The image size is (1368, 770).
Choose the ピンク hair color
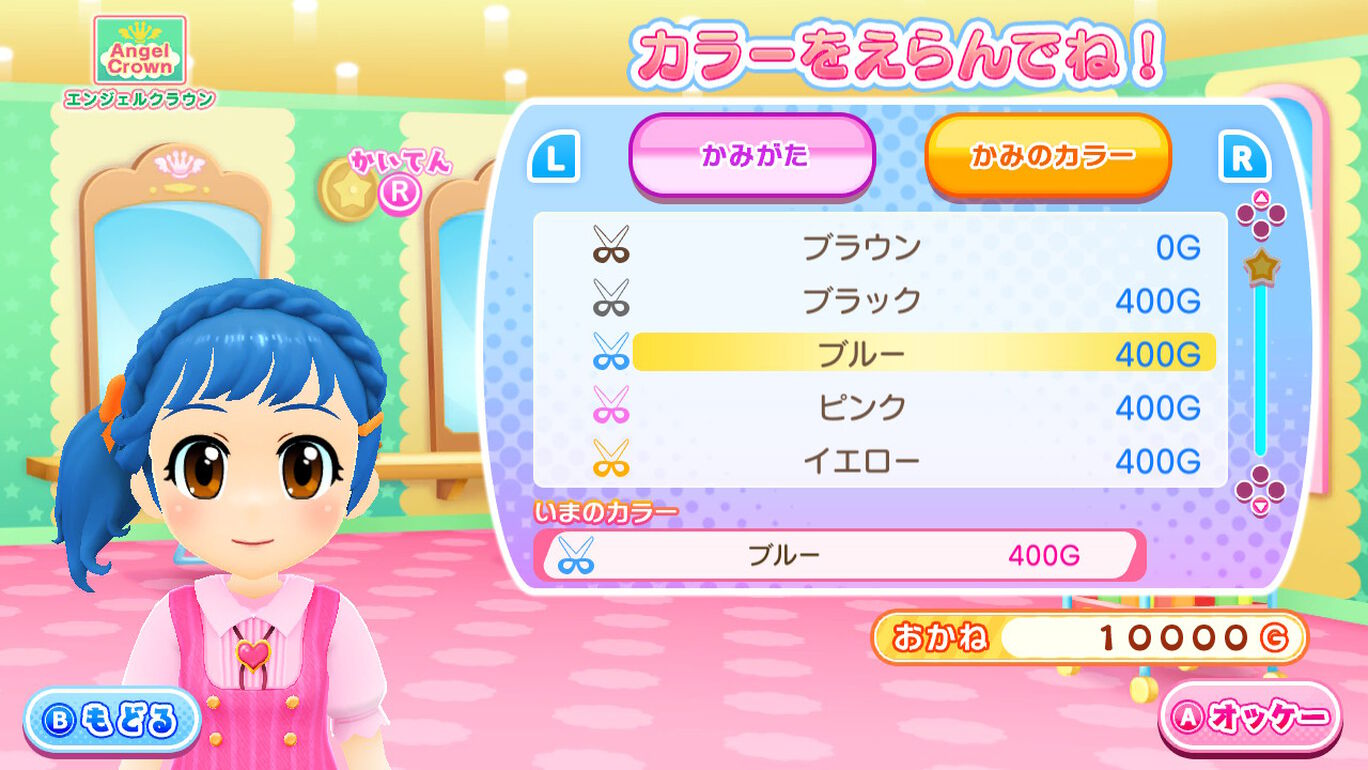880,407
